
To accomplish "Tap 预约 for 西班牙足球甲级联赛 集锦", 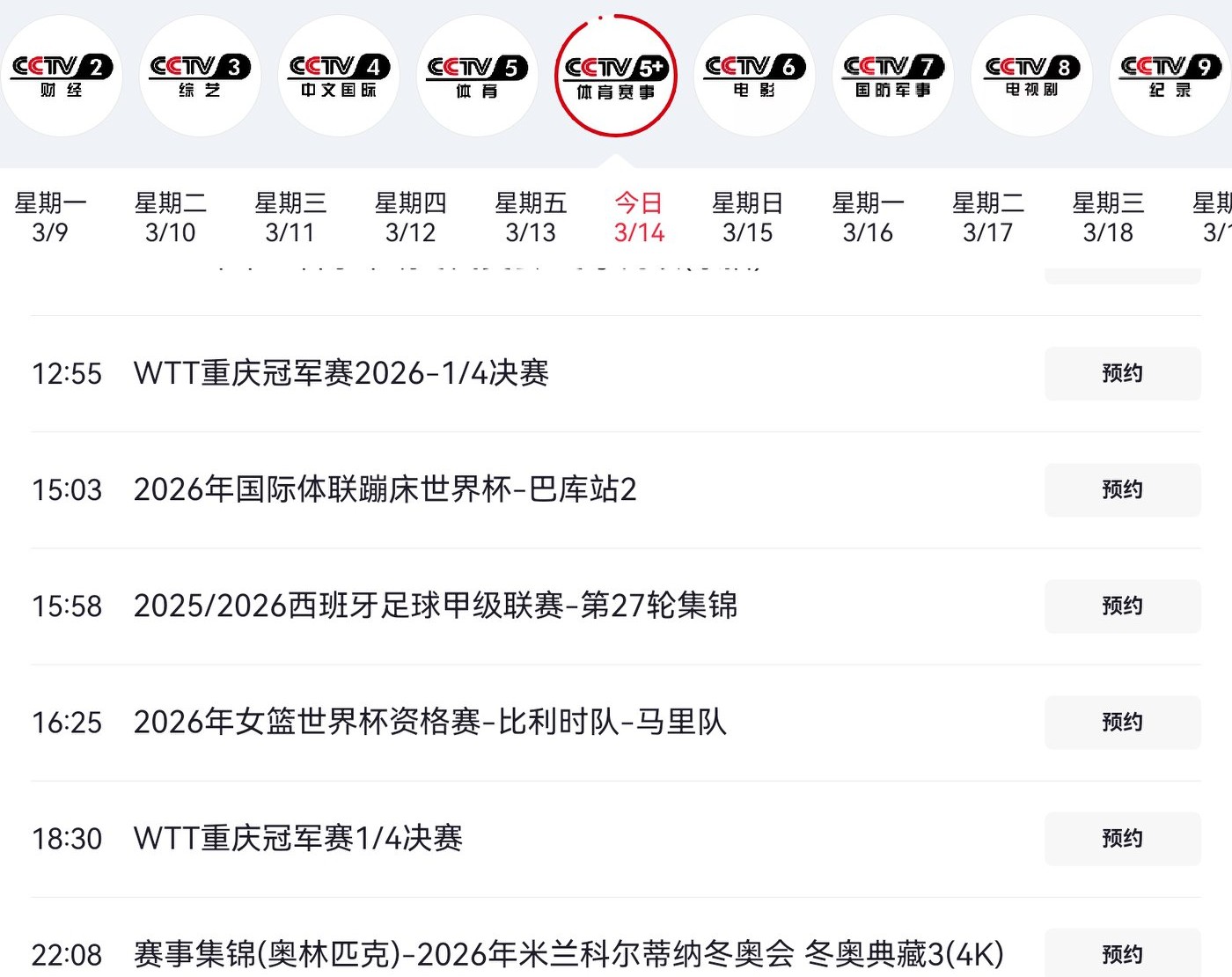I will (x=1122, y=606).
